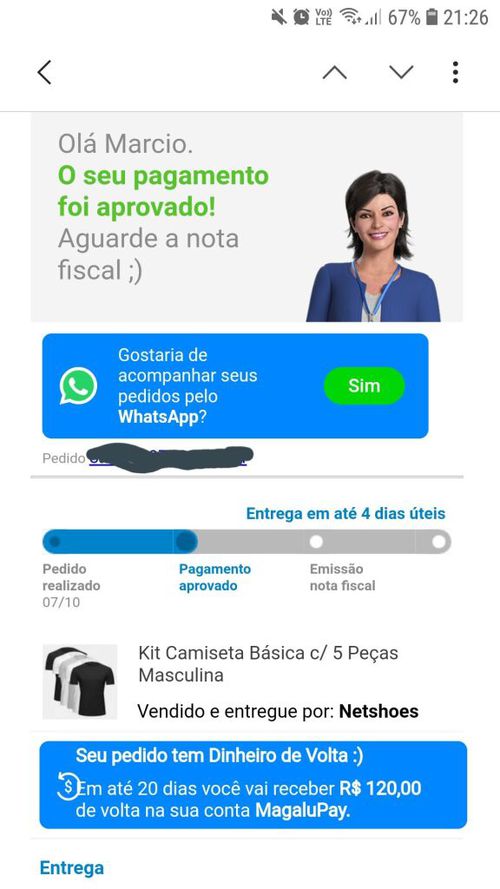Screen dimensions: 500x889
Task: Tap Sim to follow orders on WhatsApp
Action: pyautogui.click(x=364, y=386)
